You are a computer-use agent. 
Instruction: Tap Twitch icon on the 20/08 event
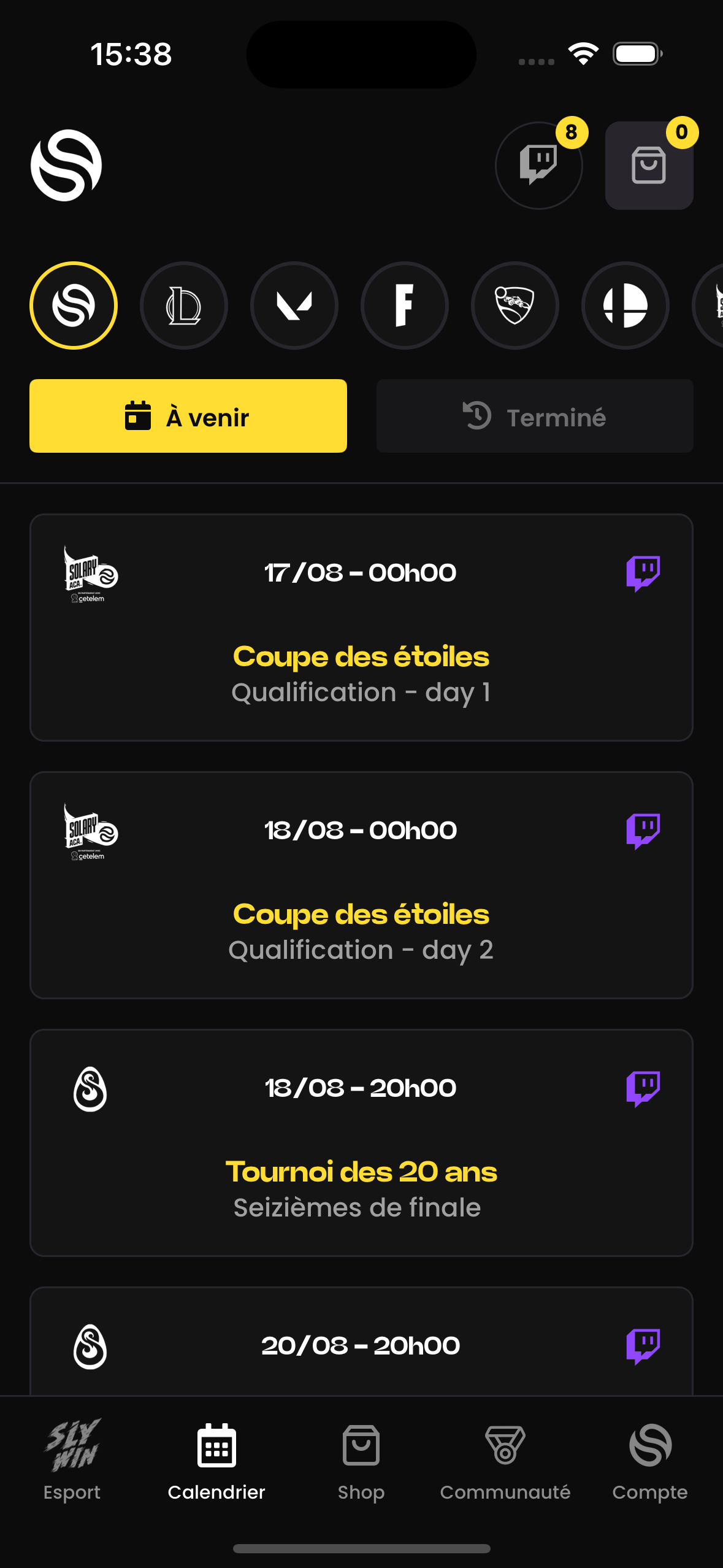[643, 1347]
